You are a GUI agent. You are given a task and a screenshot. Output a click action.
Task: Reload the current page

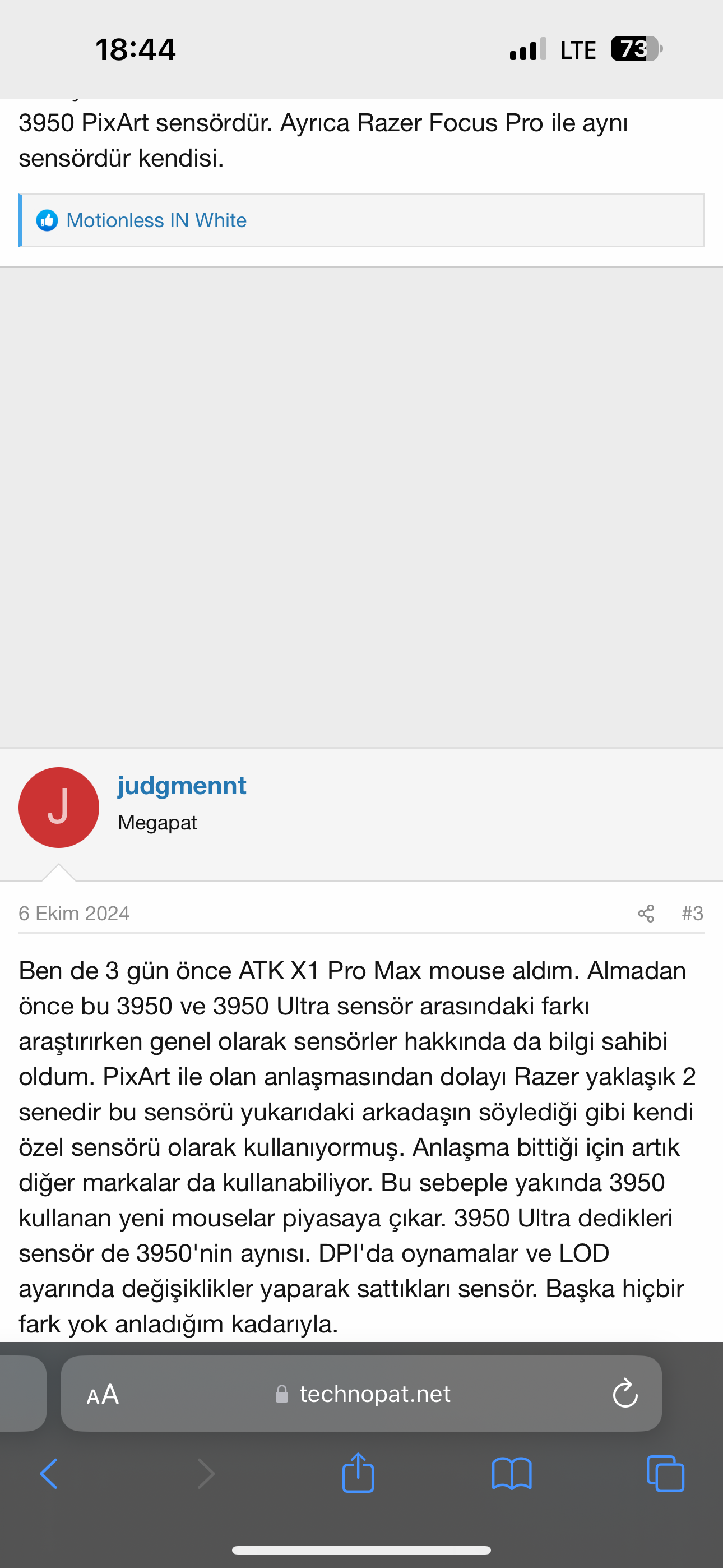coord(624,1394)
